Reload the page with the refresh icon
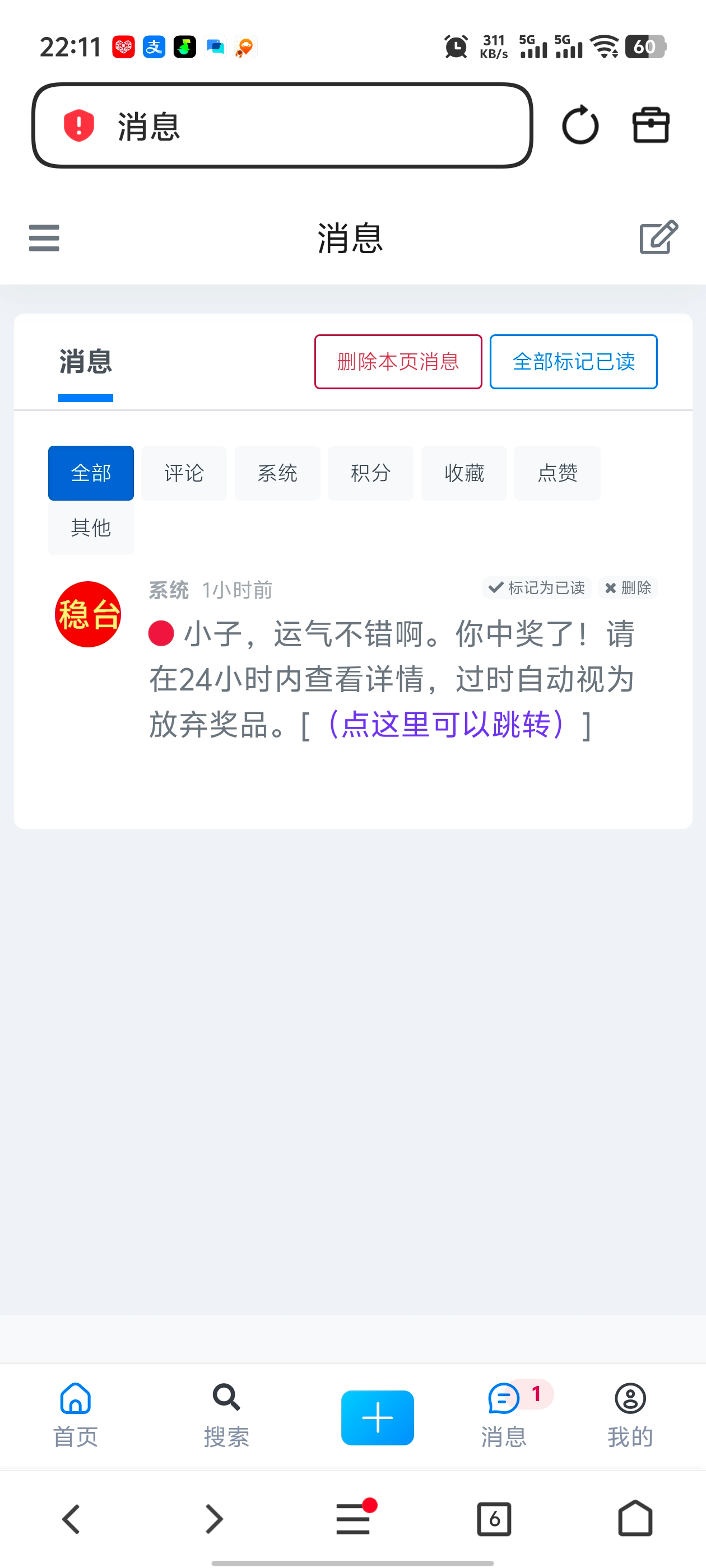This screenshot has width=706, height=1568. pyautogui.click(x=580, y=125)
